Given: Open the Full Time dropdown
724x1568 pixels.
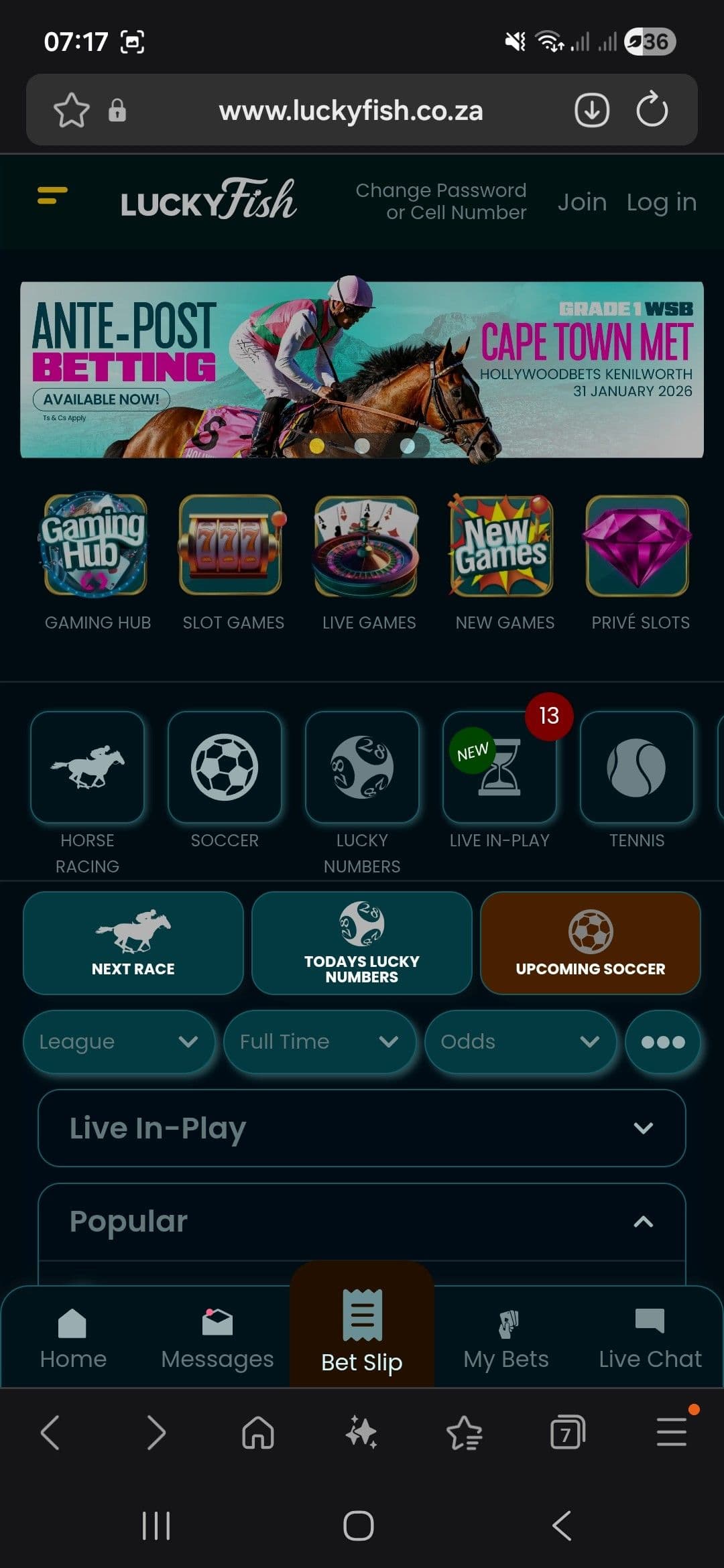Looking at the screenshot, I should (x=319, y=1041).
